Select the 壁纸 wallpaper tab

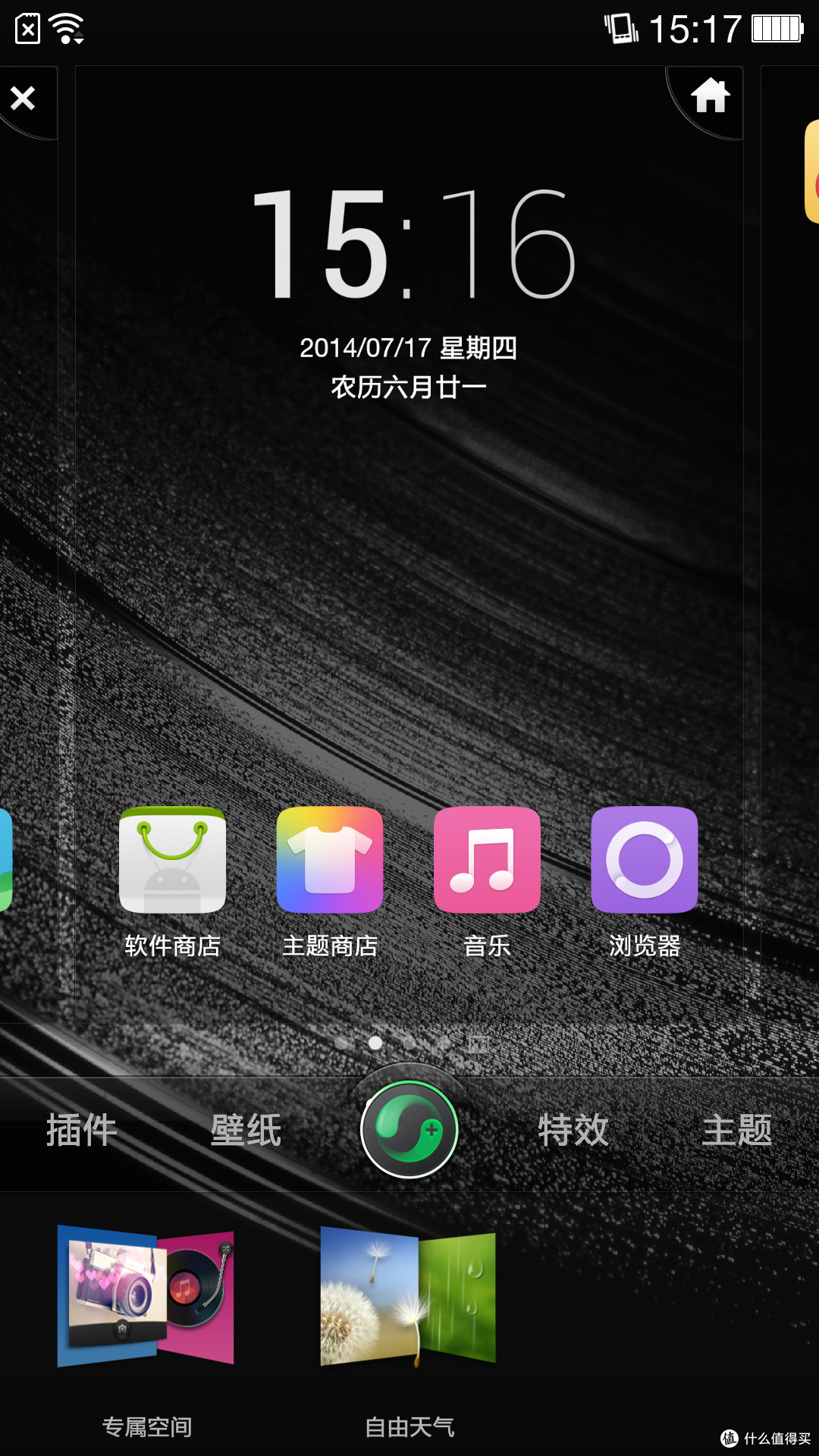[x=246, y=1130]
